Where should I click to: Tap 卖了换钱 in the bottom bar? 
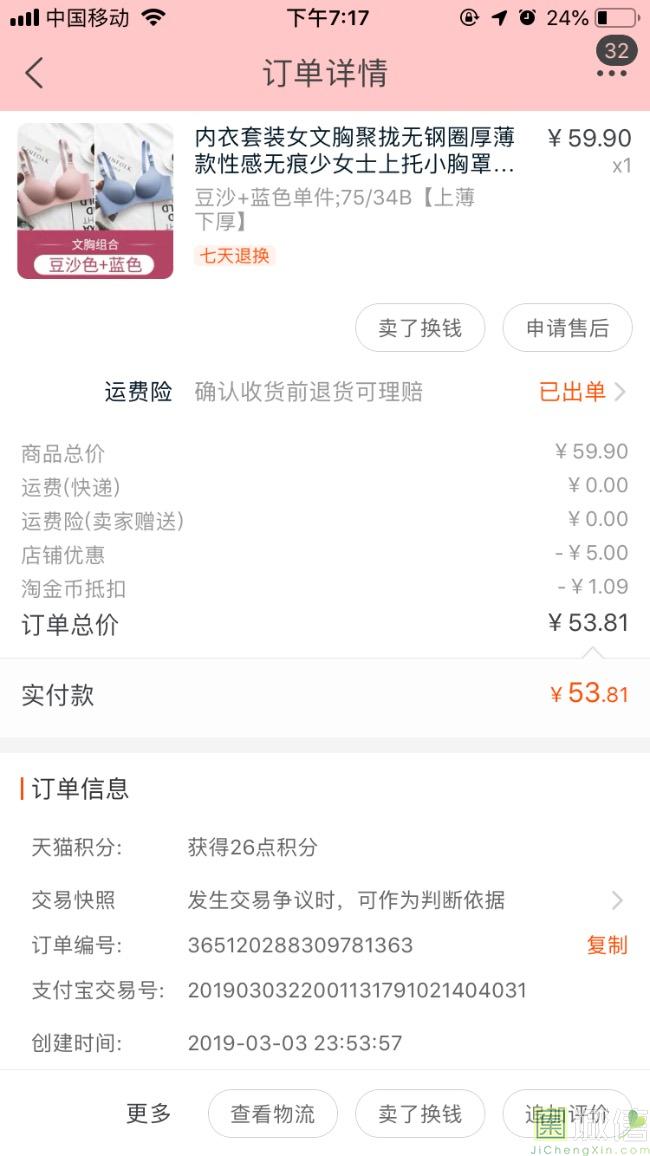[420, 1114]
